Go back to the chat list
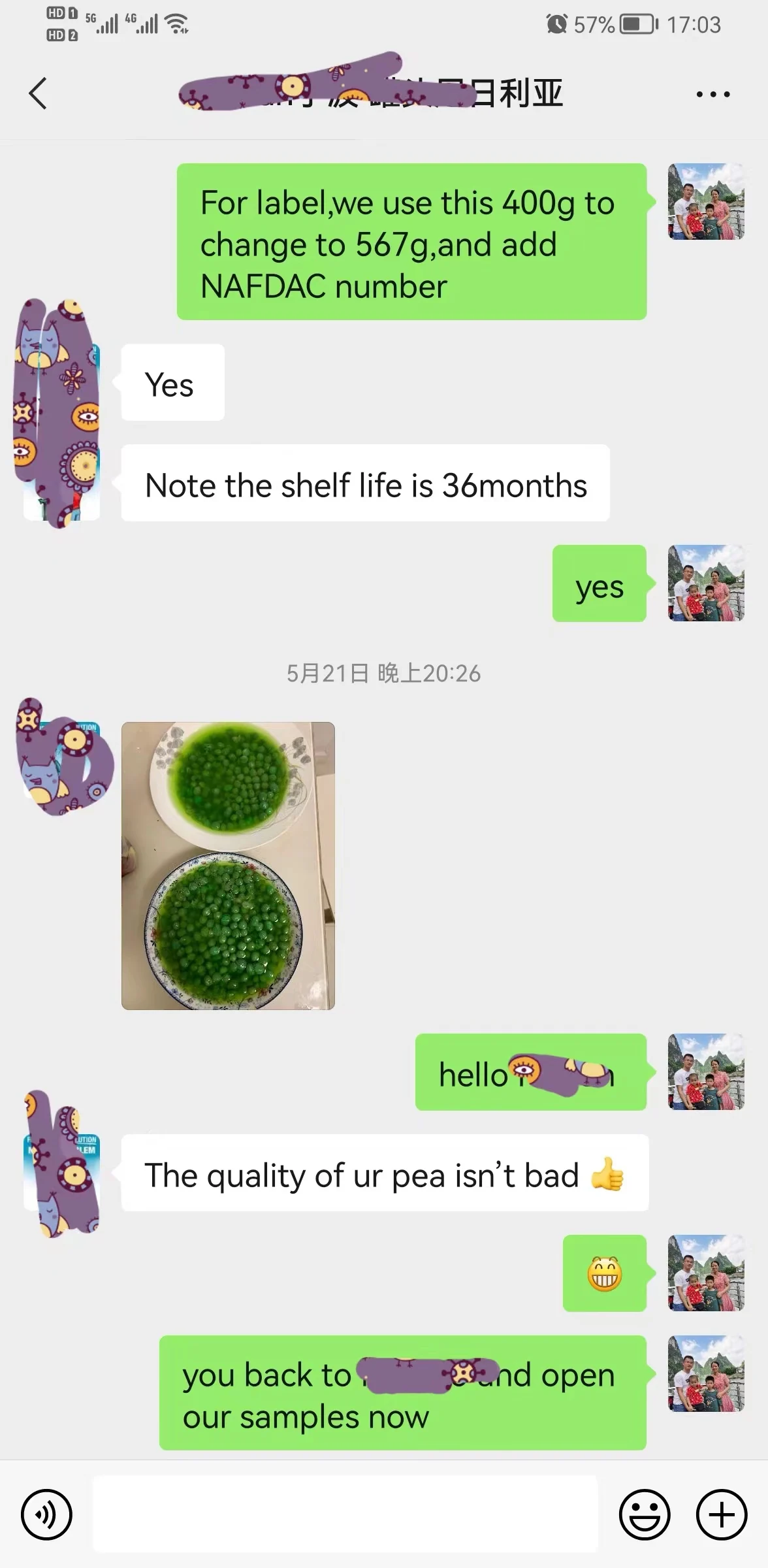 tap(38, 93)
